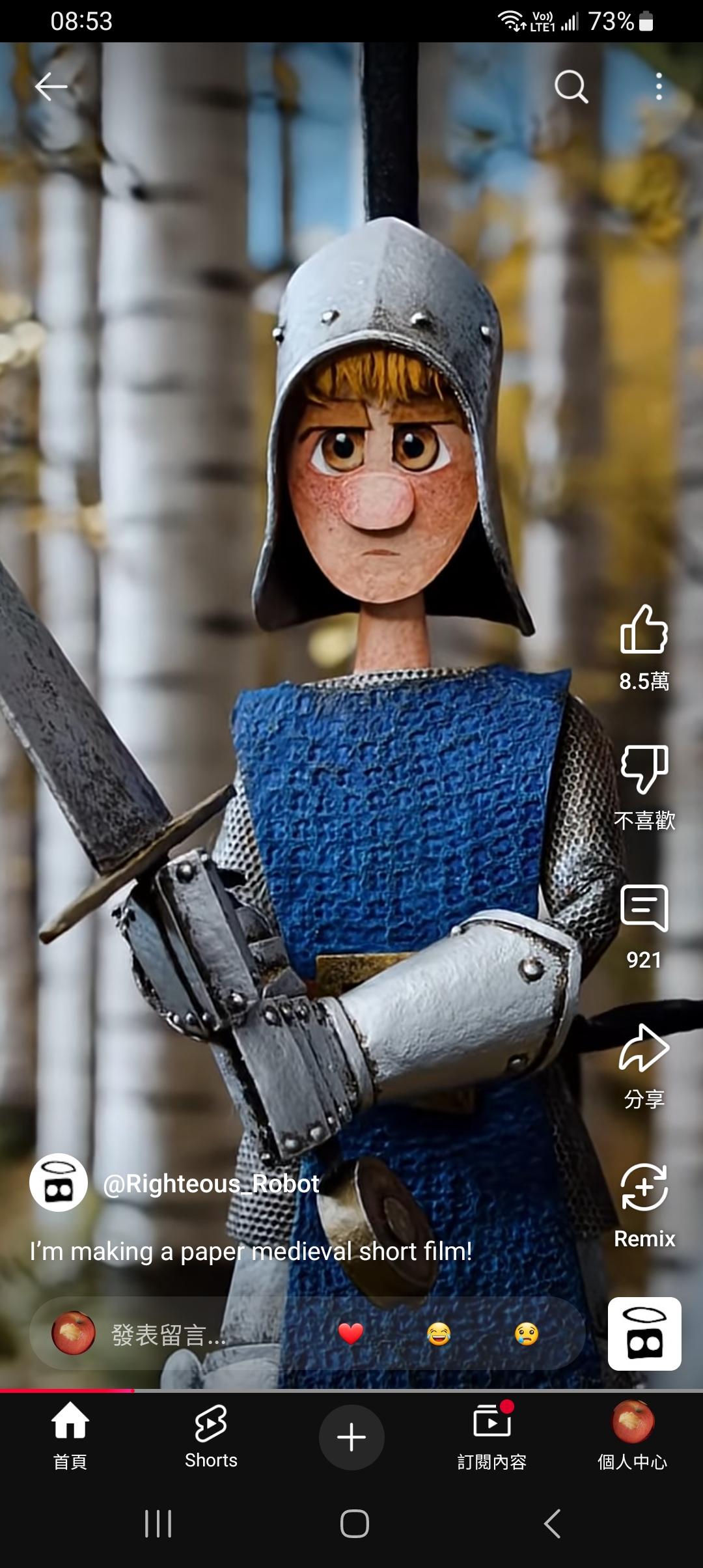Screen dimensions: 703x1568
Task: Send the red heart reaction
Action: [351, 1334]
